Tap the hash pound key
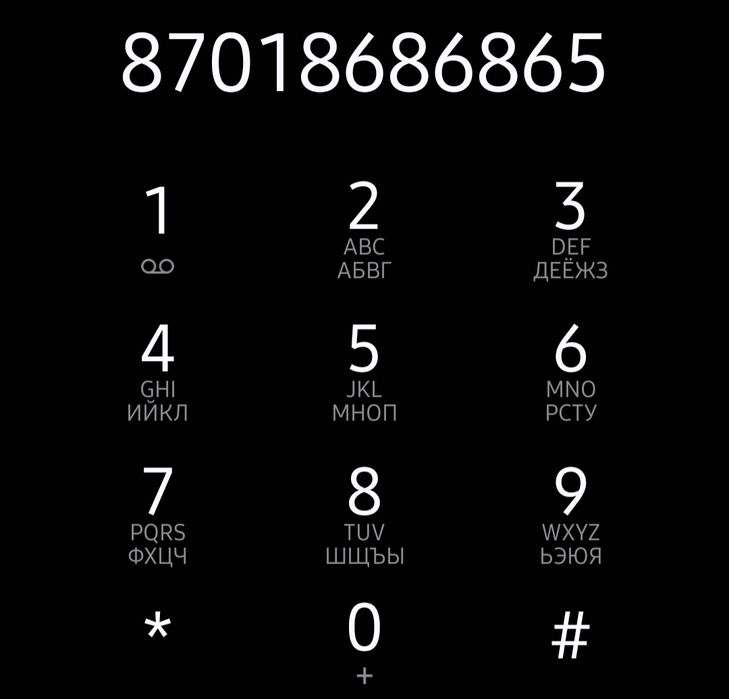 571,634
